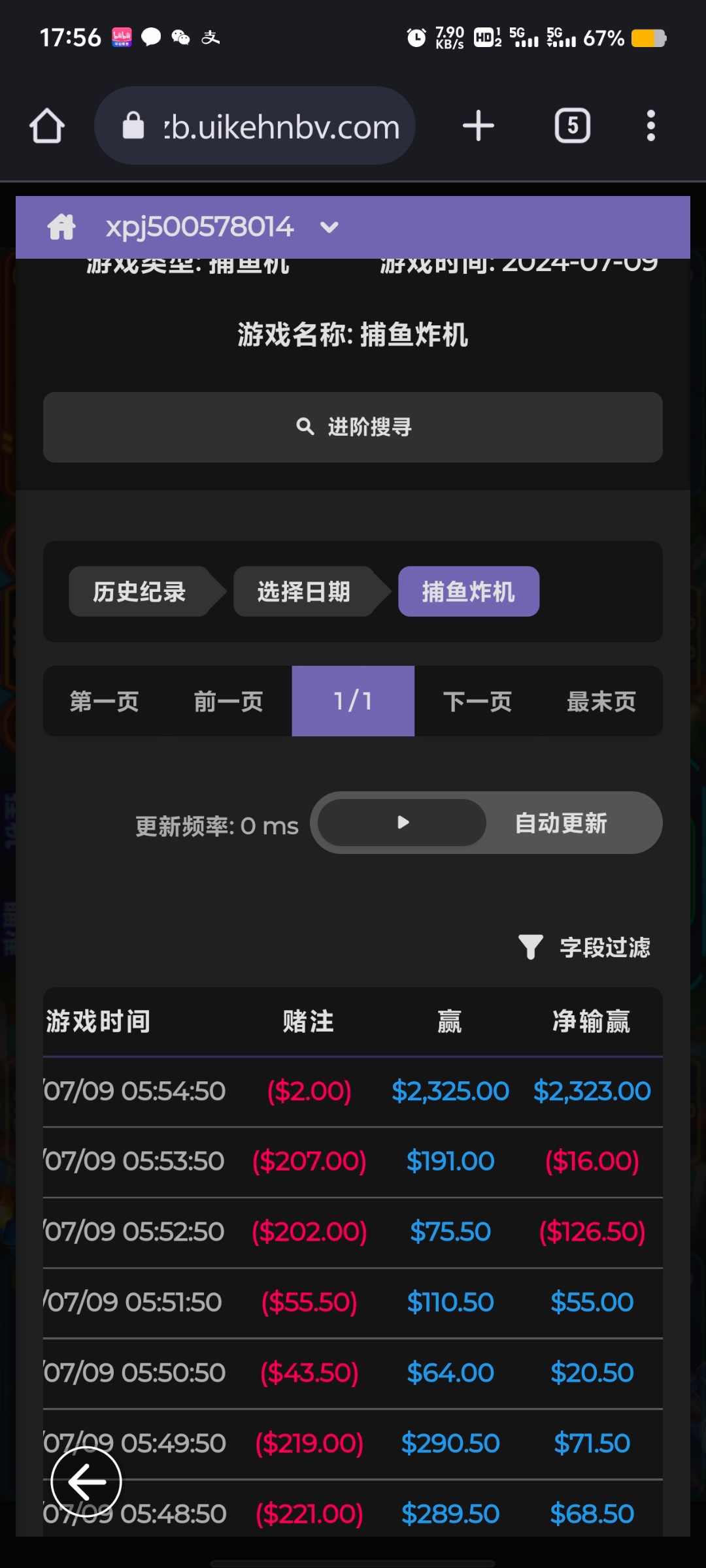
Task: Open the 进阶搜寻 advanced search
Action: tap(353, 427)
